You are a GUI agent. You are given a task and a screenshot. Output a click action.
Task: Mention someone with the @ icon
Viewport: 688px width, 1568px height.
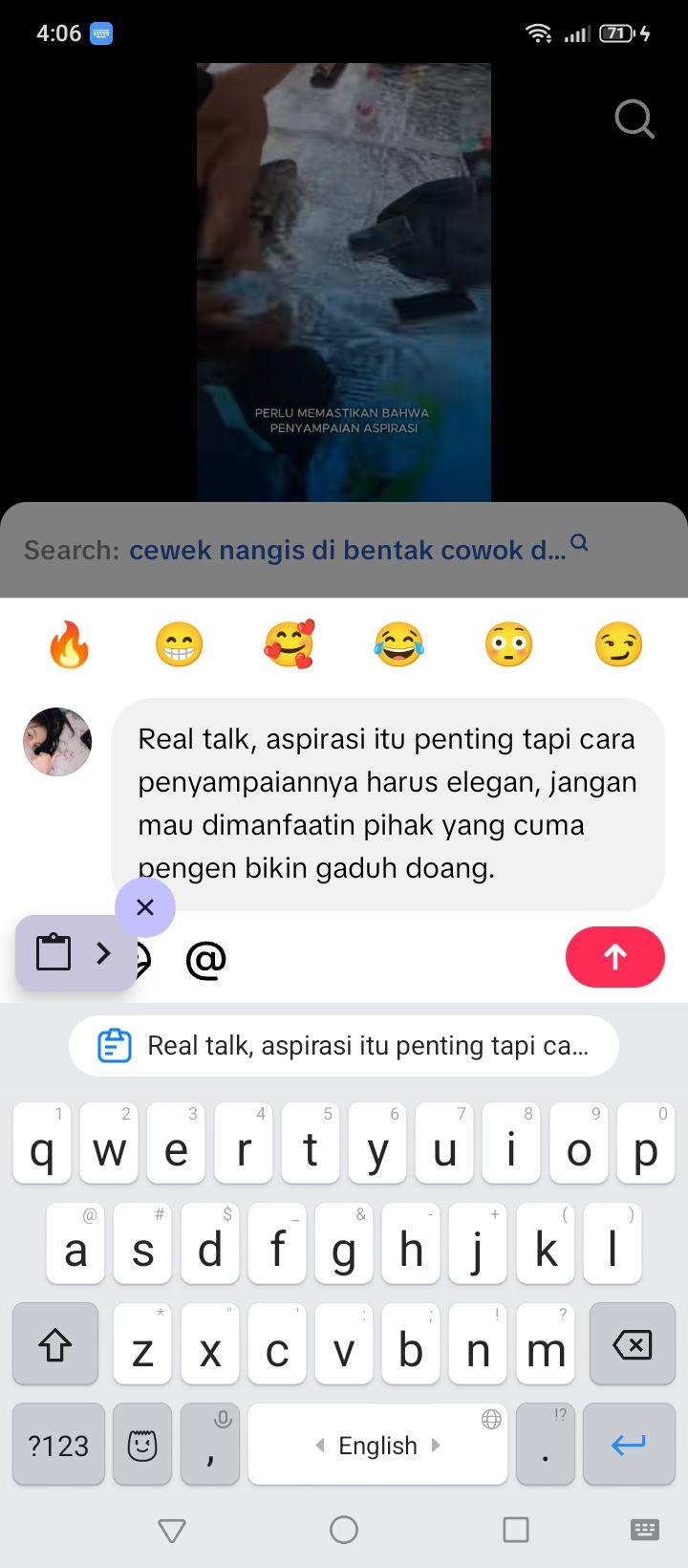(205, 960)
